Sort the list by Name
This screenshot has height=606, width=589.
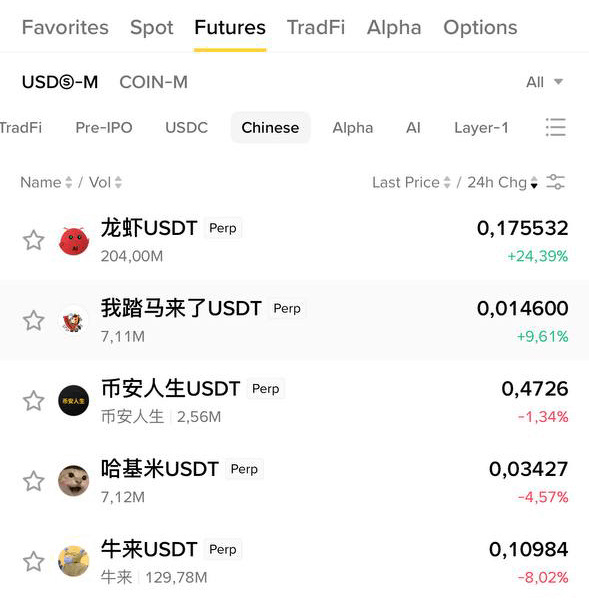(x=46, y=182)
